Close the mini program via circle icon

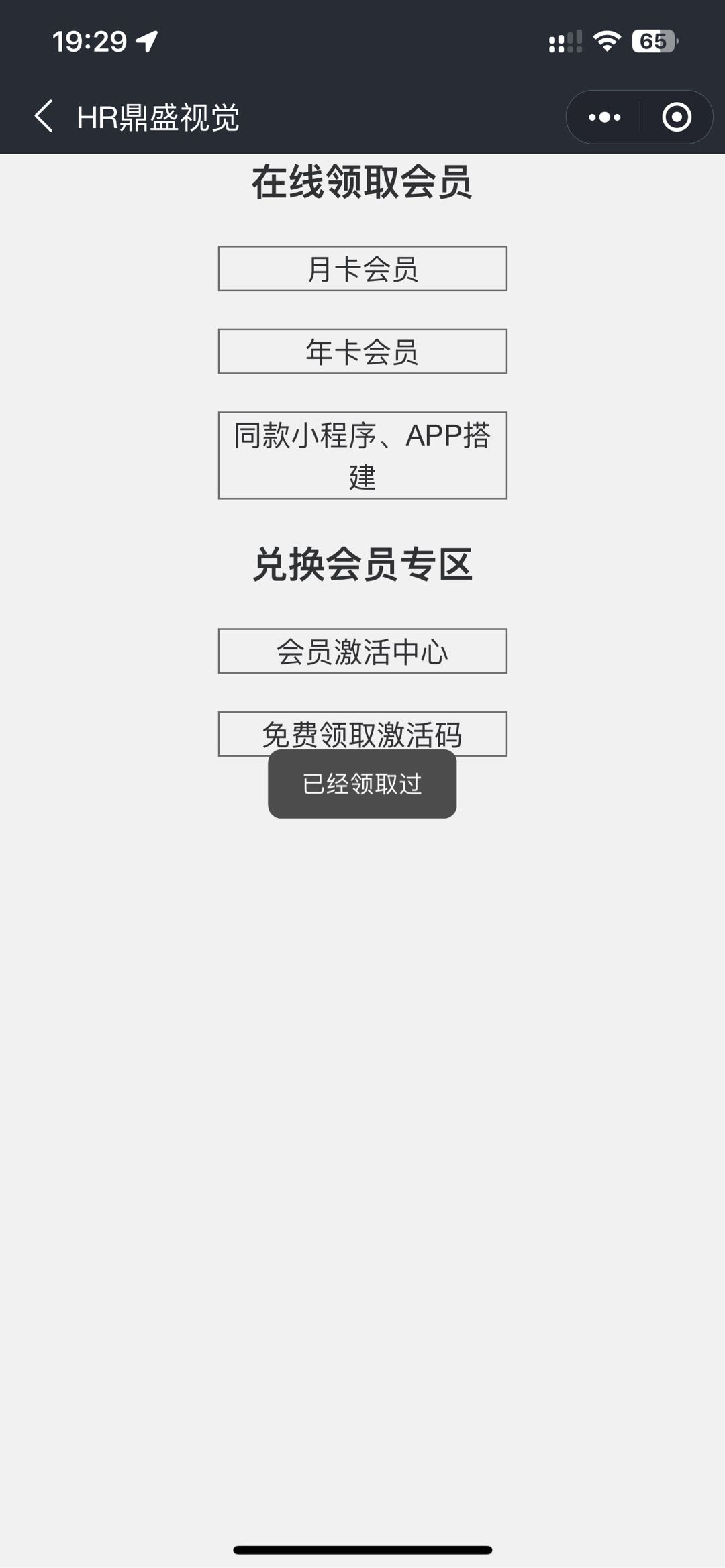(x=676, y=117)
